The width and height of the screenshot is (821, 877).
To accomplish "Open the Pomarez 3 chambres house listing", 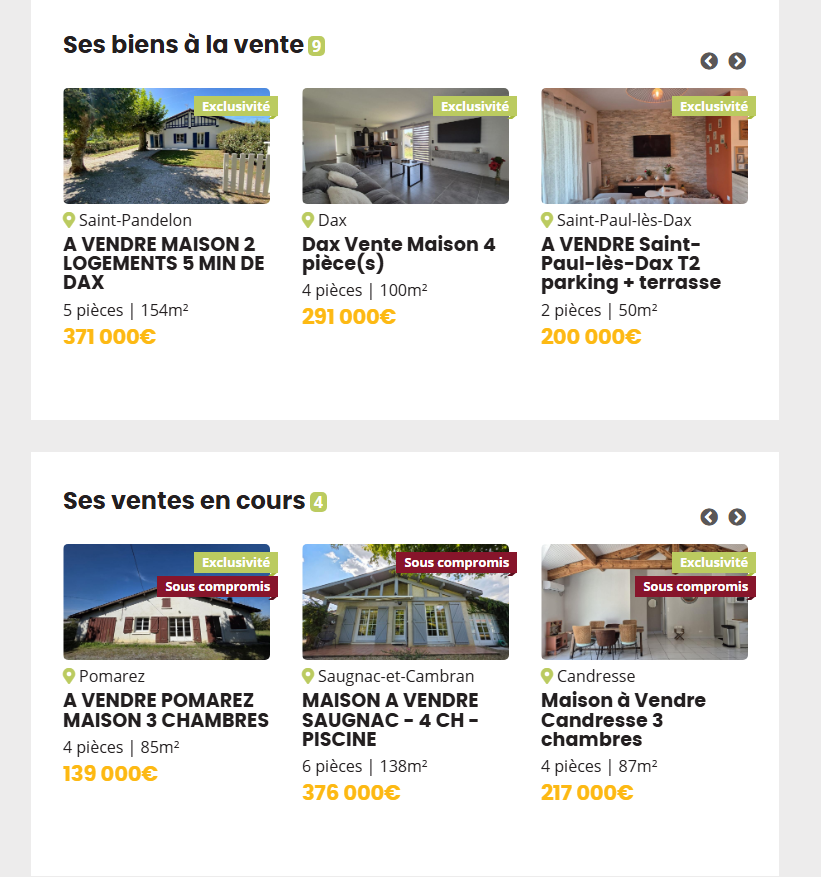I will pyautogui.click(x=165, y=710).
